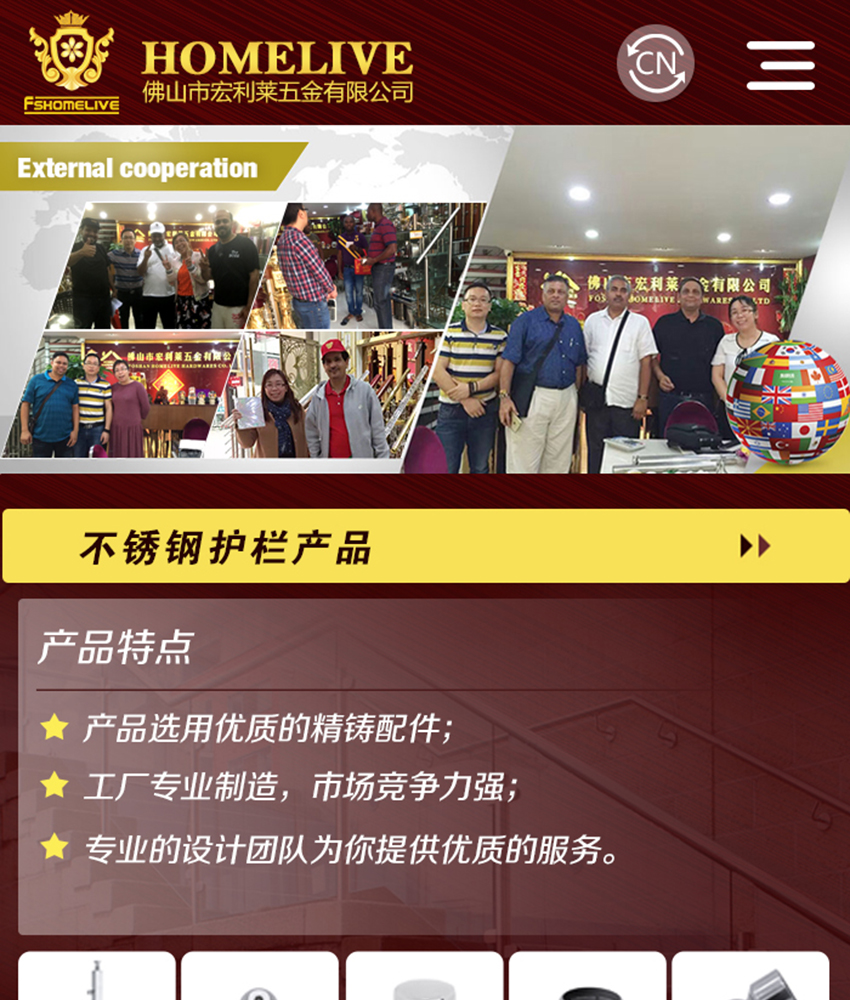Image resolution: width=850 pixels, height=1000 pixels.
Task: Open the External cooperation banner
Action: click(x=425, y=300)
